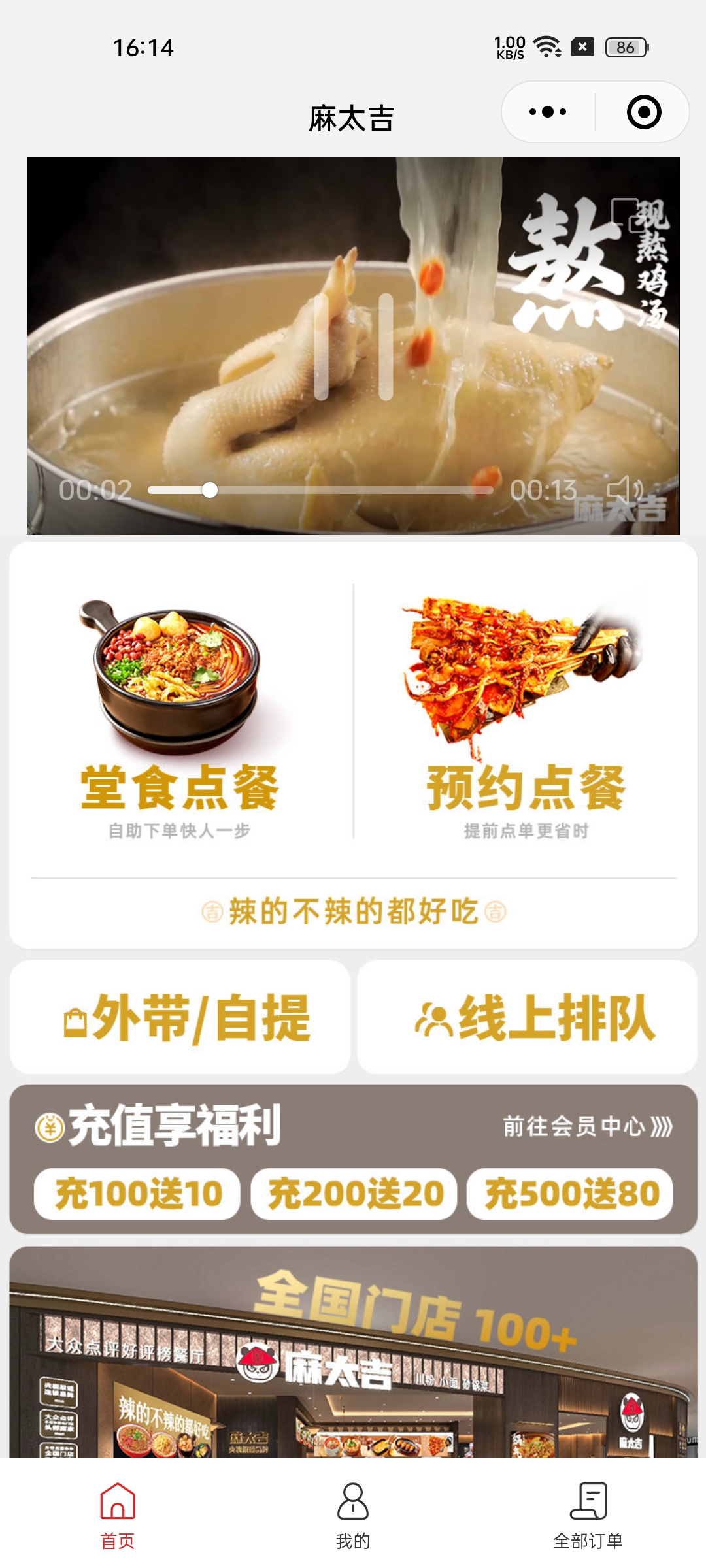Pause the chicken soup video
This screenshot has height=1568, width=706.
point(353,346)
